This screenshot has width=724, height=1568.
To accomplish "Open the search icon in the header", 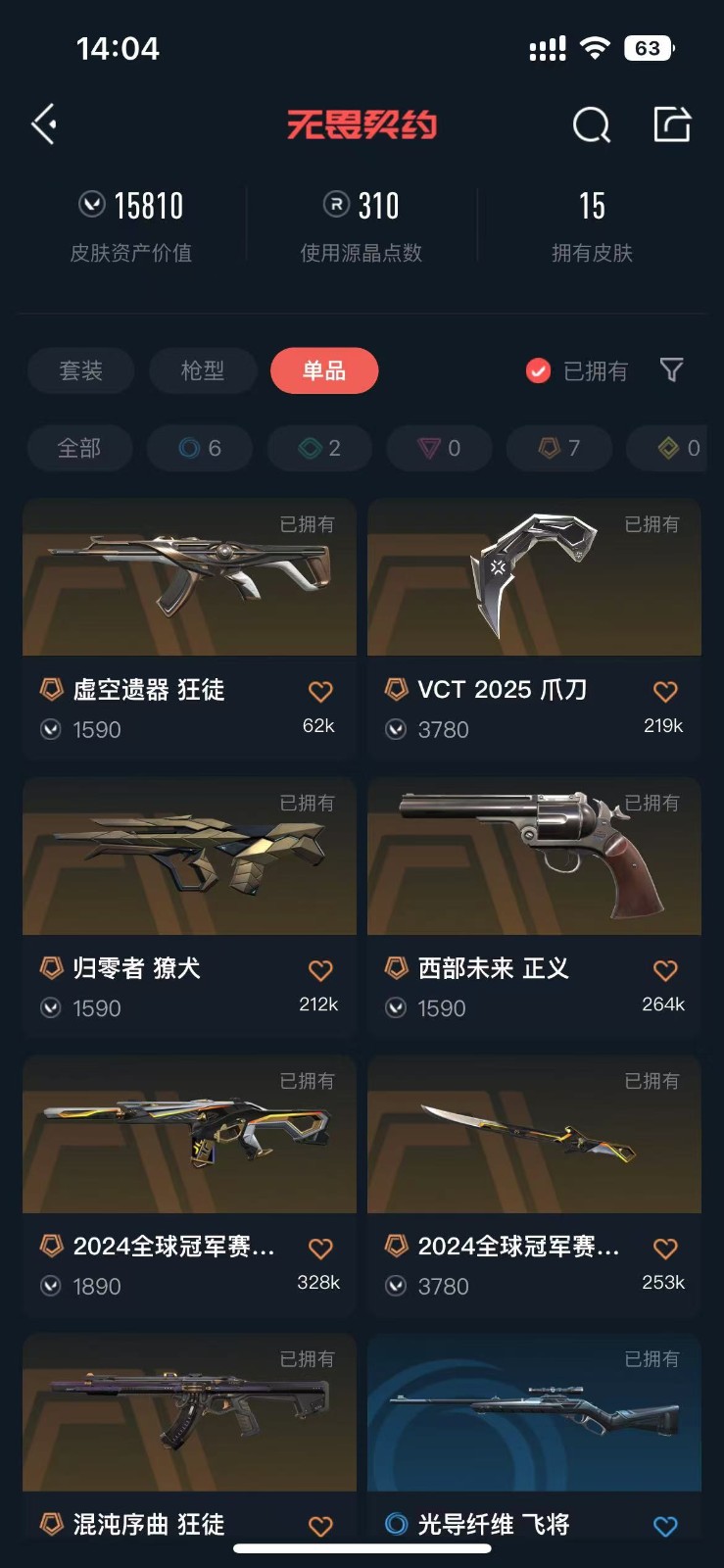I will coord(591,124).
